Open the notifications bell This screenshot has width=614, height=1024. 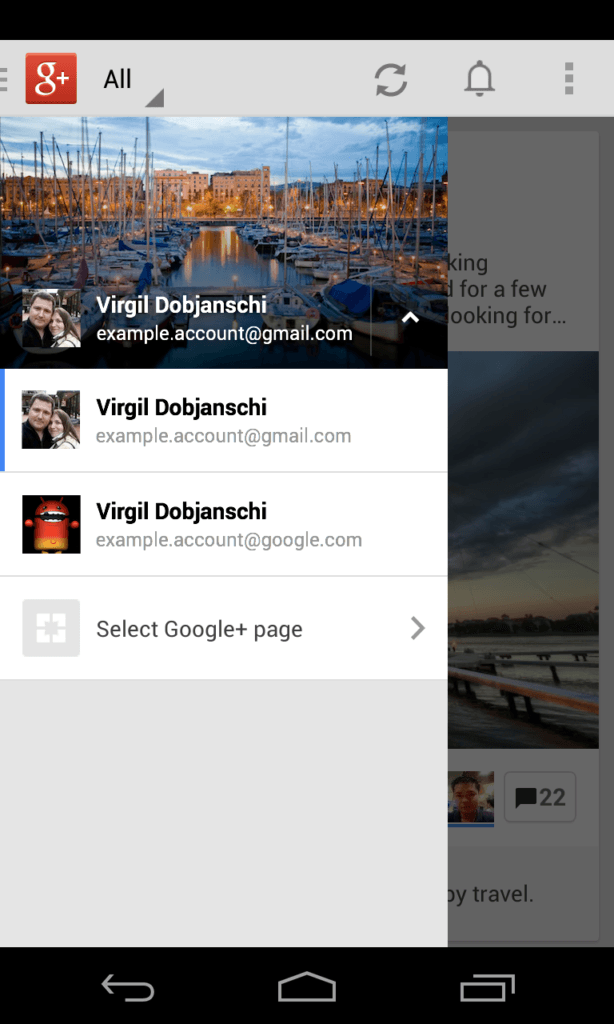pyautogui.click(x=480, y=79)
